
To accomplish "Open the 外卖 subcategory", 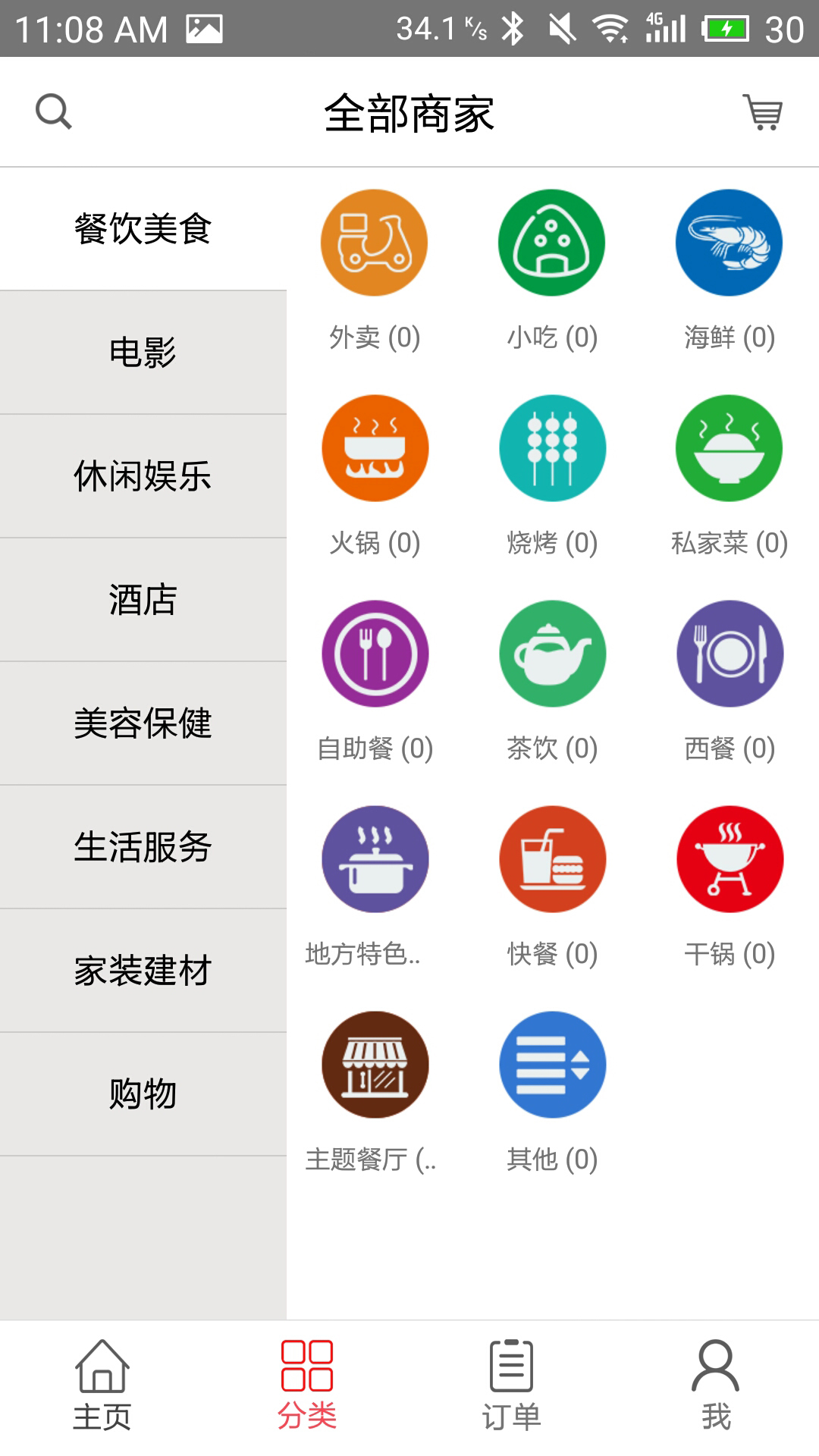I will [x=375, y=271].
